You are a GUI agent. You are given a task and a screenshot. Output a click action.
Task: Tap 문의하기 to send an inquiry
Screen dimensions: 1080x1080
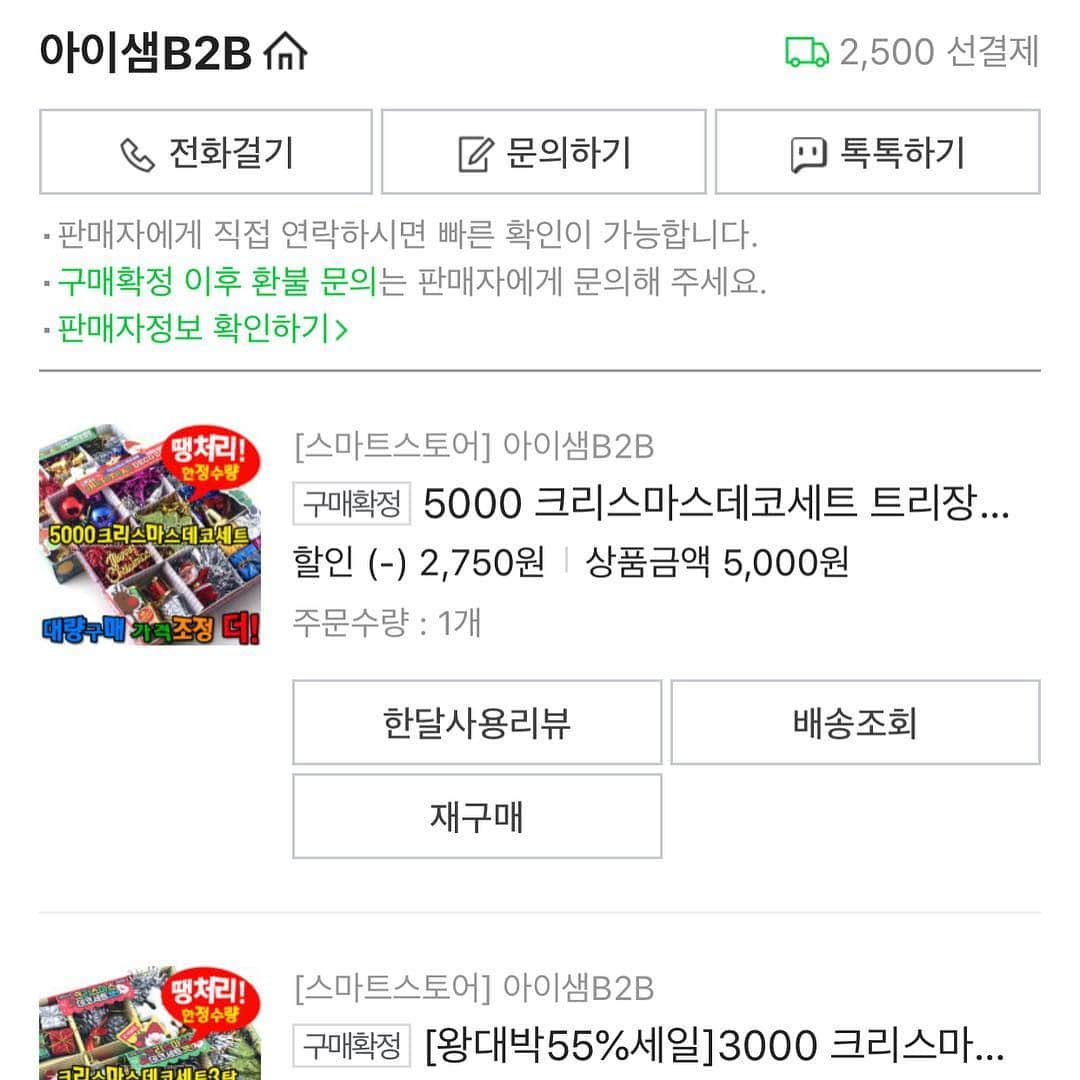click(x=544, y=153)
